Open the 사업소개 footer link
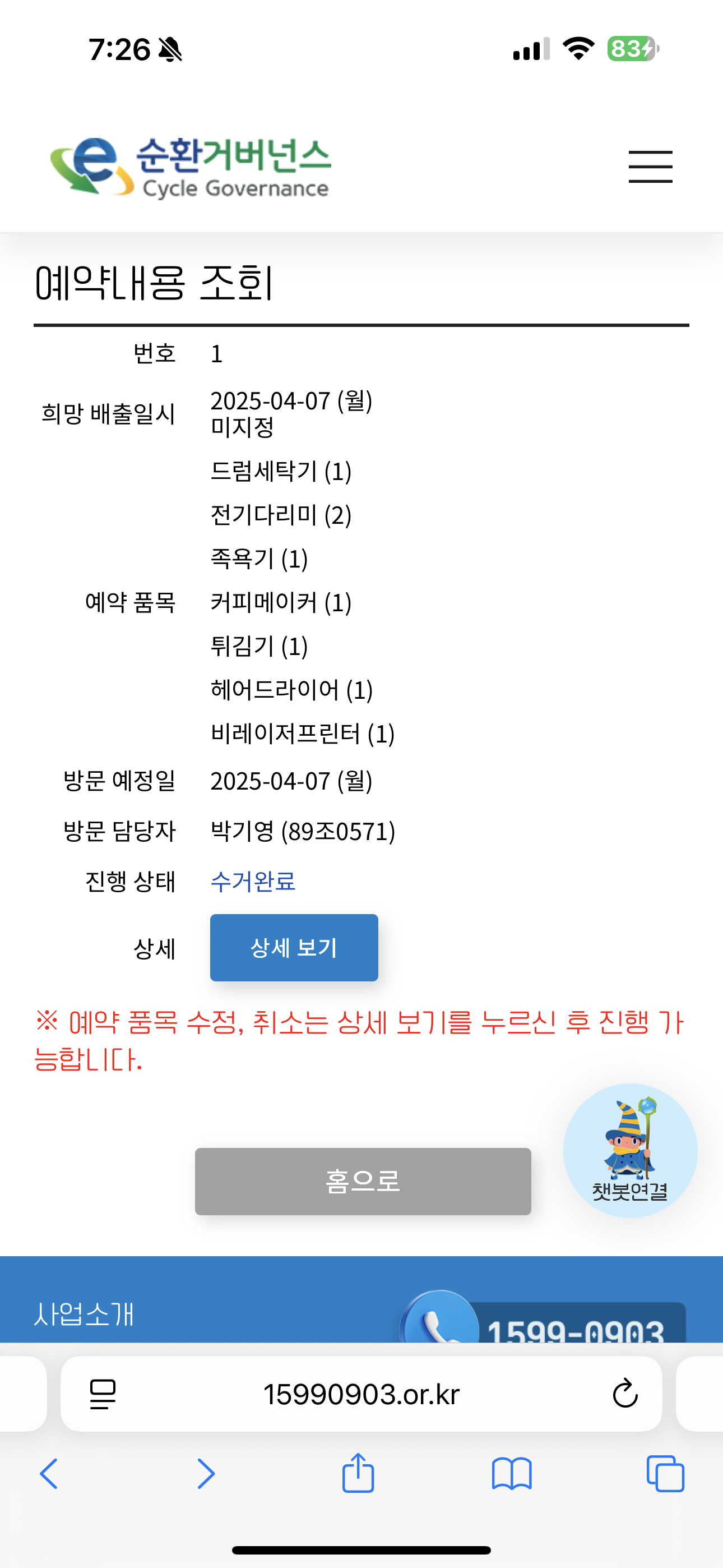Viewport: 723px width, 1568px height. [84, 1313]
